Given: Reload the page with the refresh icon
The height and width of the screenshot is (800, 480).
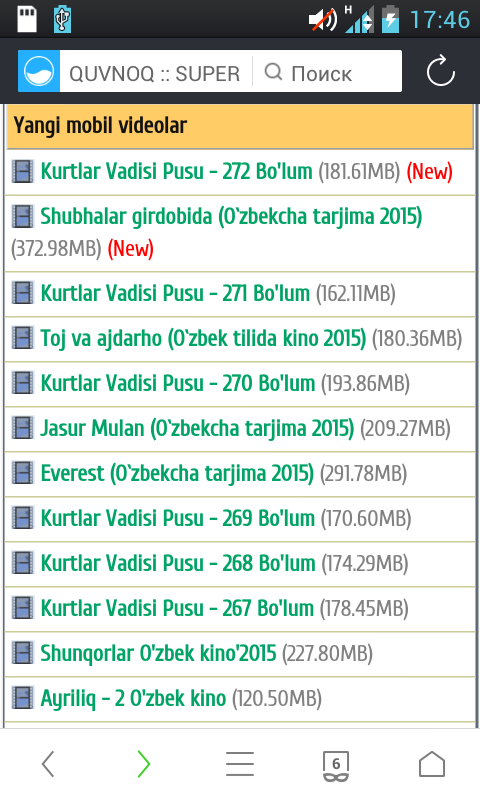Looking at the screenshot, I should (x=440, y=71).
